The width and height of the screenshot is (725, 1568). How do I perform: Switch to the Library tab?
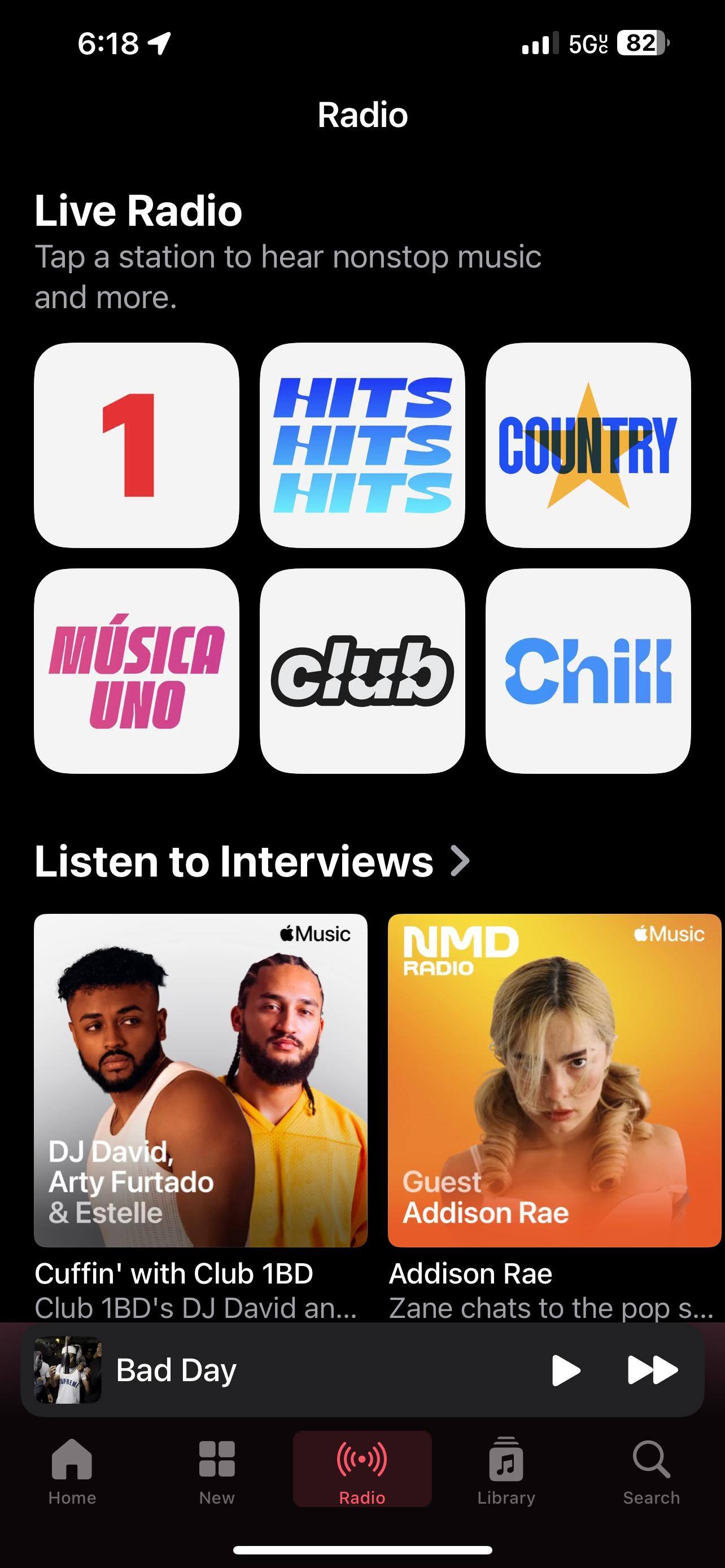tap(506, 1469)
